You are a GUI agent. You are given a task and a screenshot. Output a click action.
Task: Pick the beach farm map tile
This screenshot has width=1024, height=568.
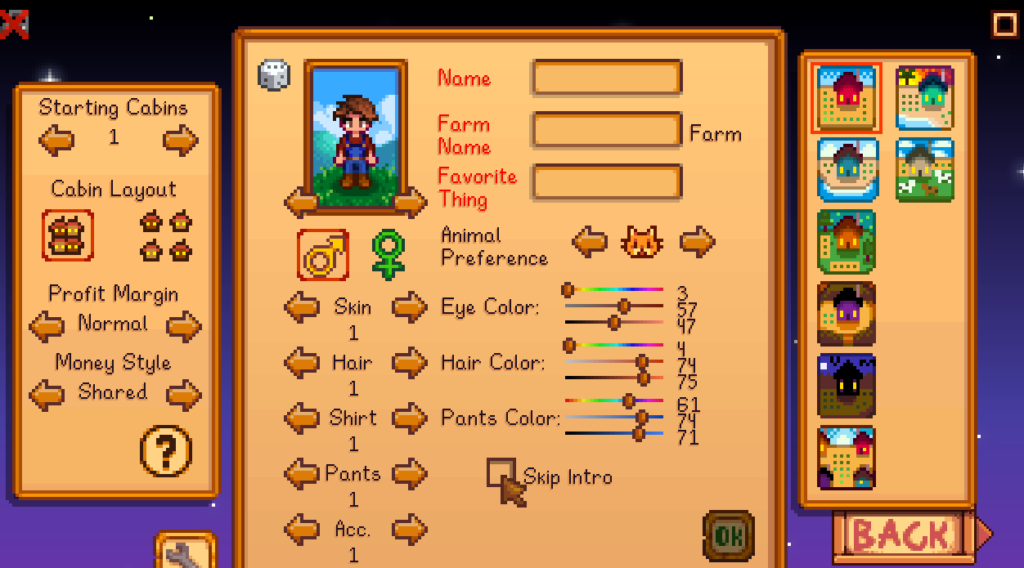click(x=923, y=97)
